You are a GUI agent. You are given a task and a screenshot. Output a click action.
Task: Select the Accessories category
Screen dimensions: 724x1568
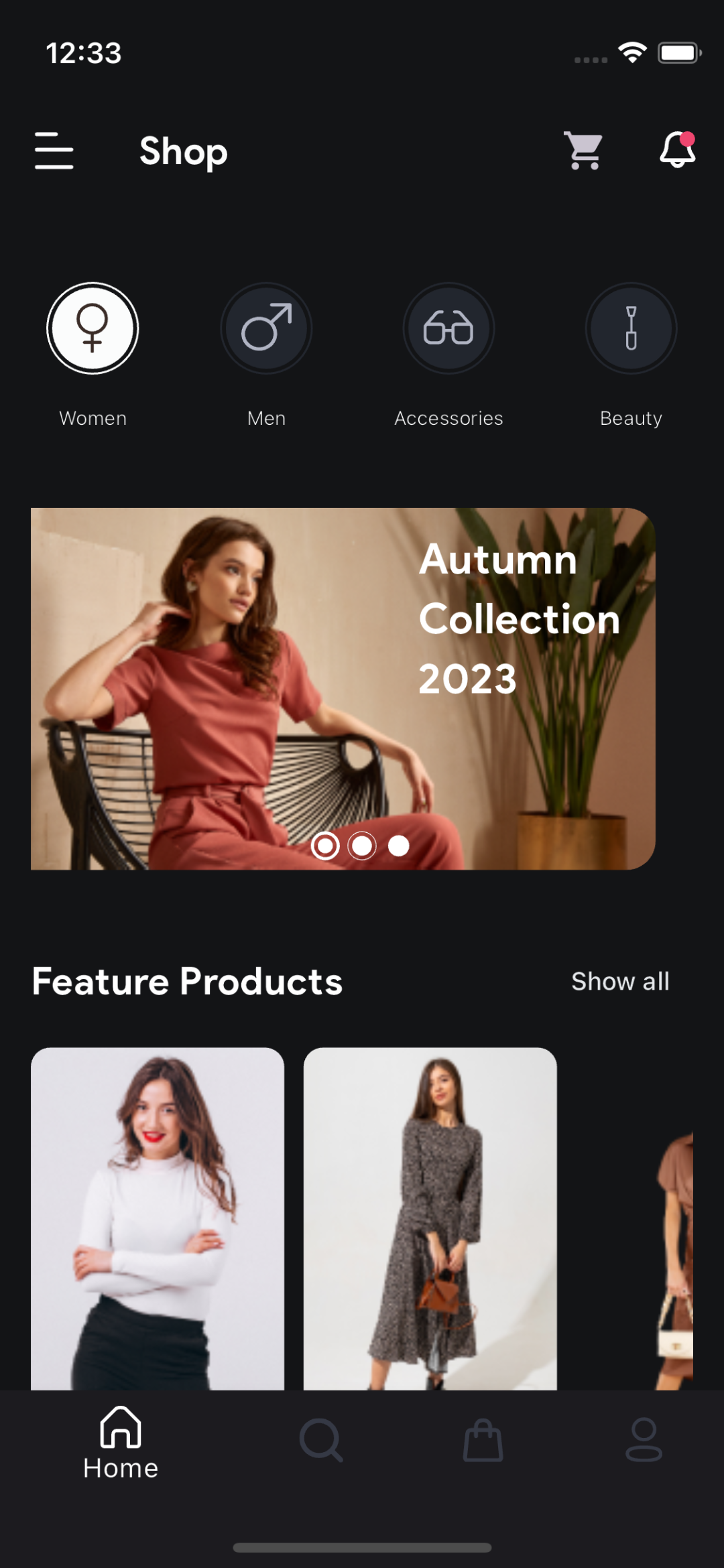click(x=448, y=328)
